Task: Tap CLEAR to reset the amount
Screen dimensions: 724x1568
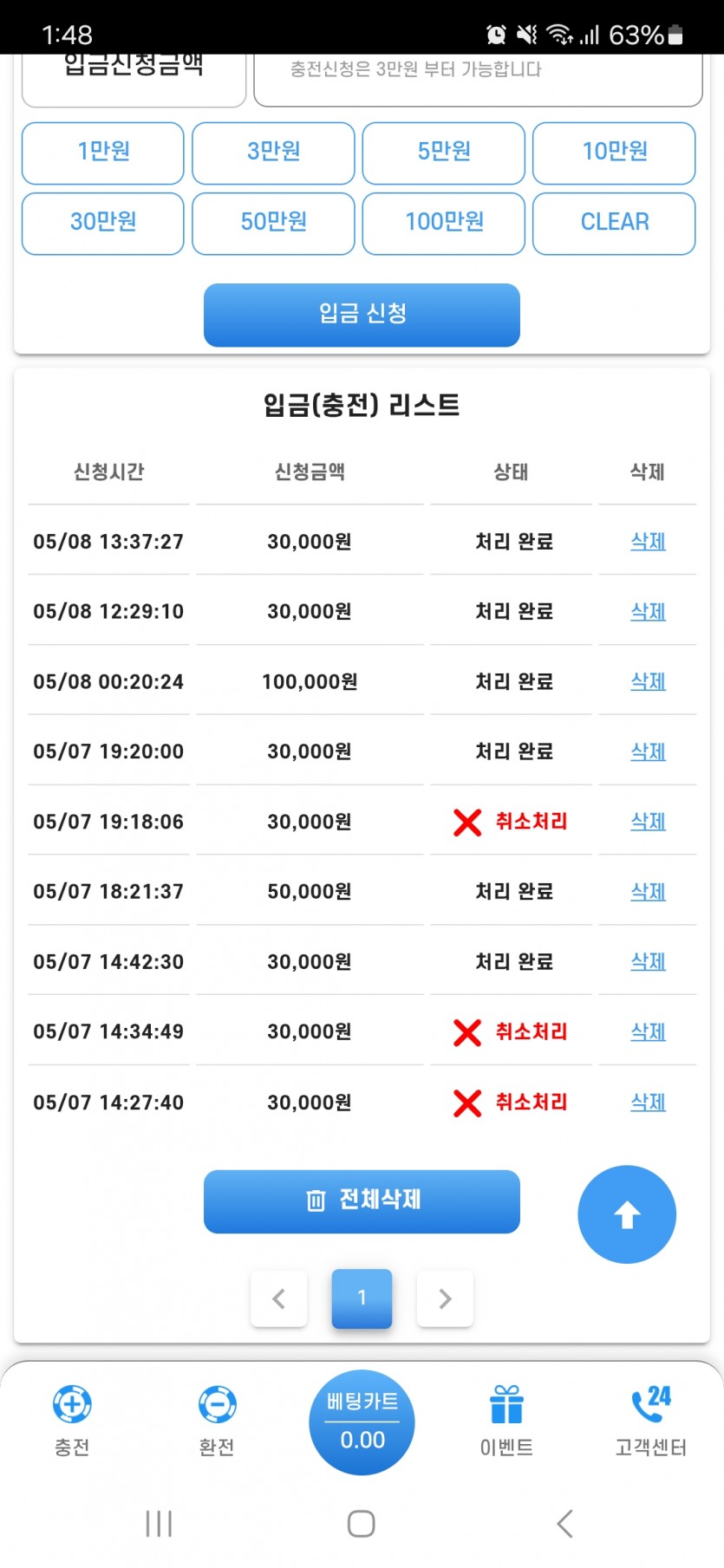Action: (614, 223)
